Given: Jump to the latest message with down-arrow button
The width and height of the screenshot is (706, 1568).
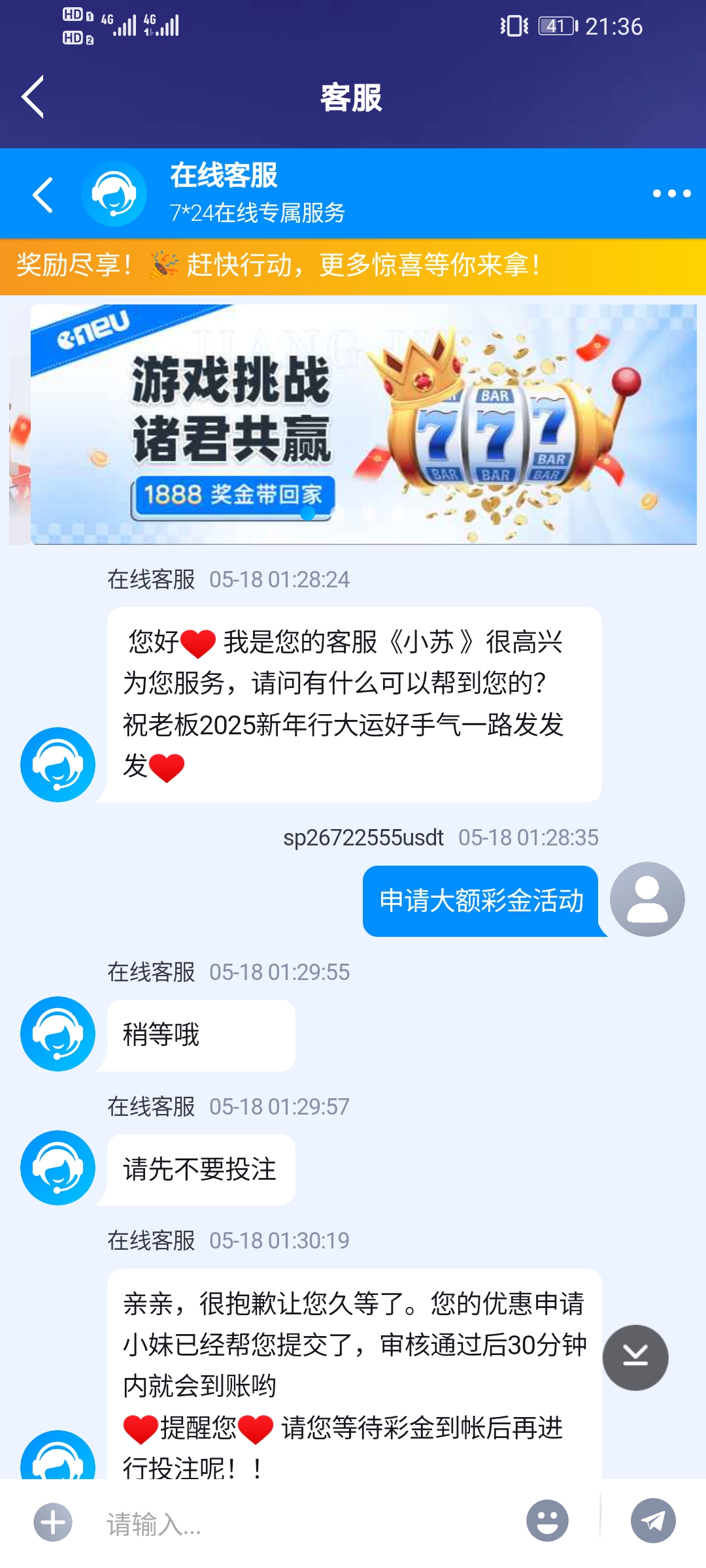Looking at the screenshot, I should tap(635, 1358).
